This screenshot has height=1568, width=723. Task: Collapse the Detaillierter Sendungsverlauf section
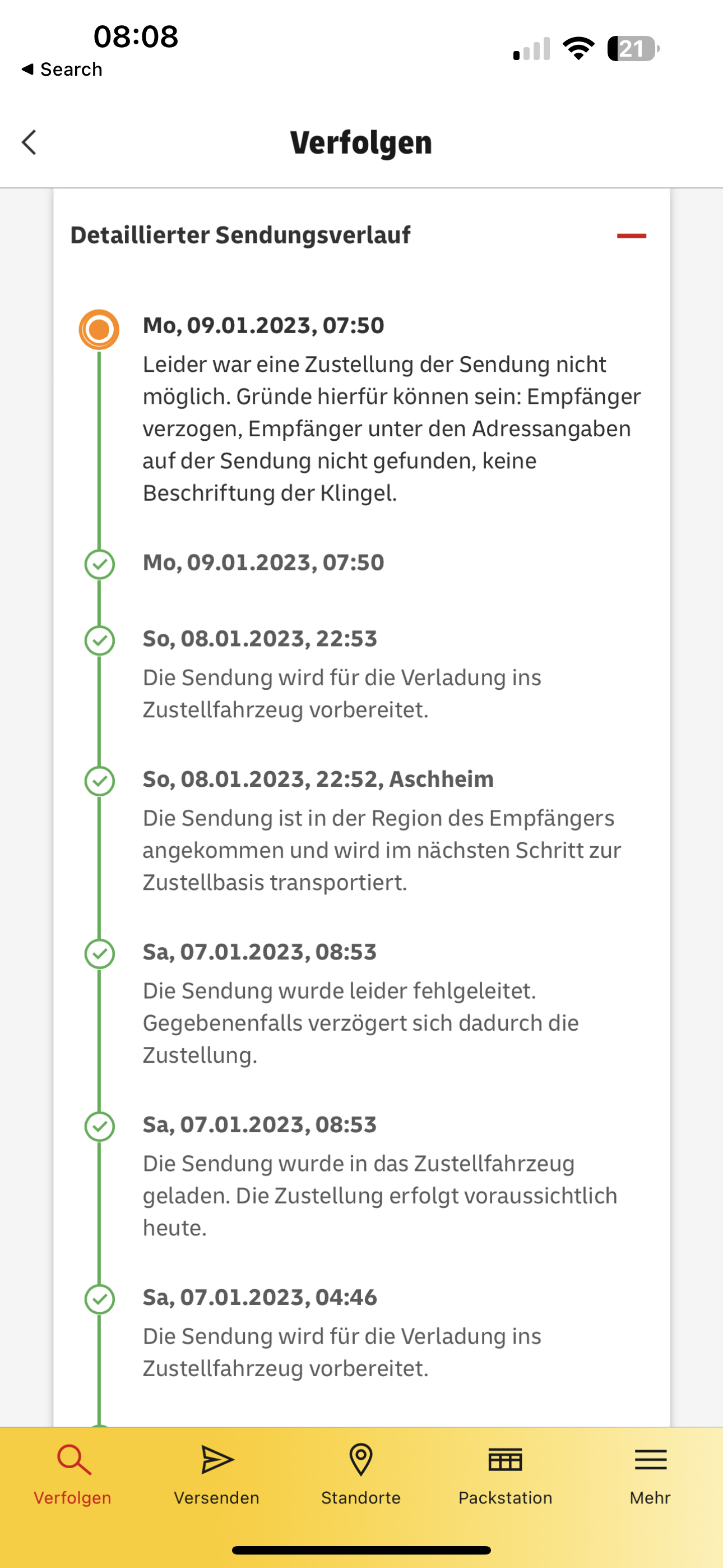[x=631, y=236]
